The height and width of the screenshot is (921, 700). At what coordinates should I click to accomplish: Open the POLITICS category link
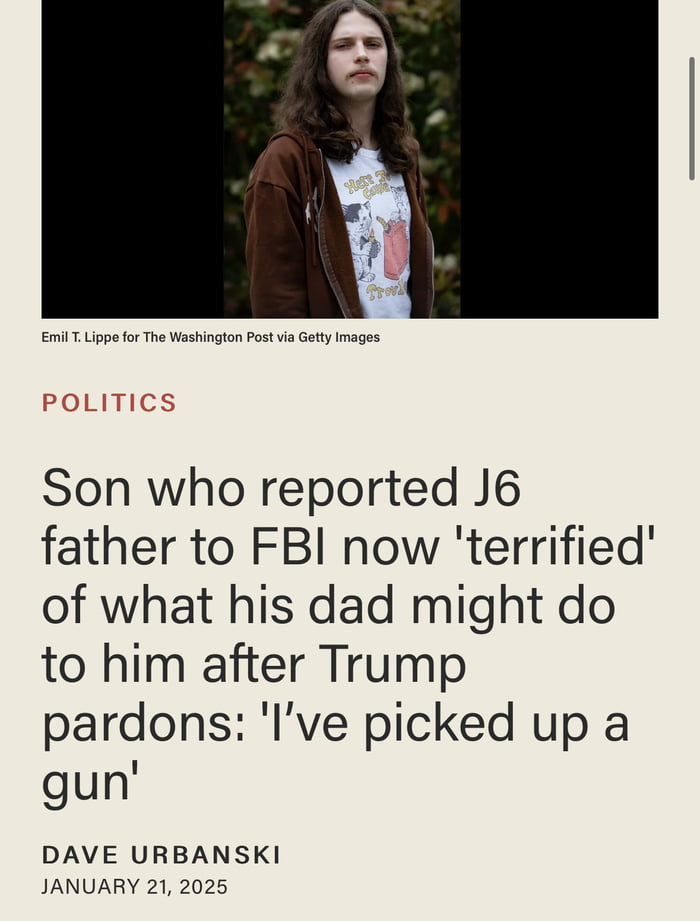[109, 403]
